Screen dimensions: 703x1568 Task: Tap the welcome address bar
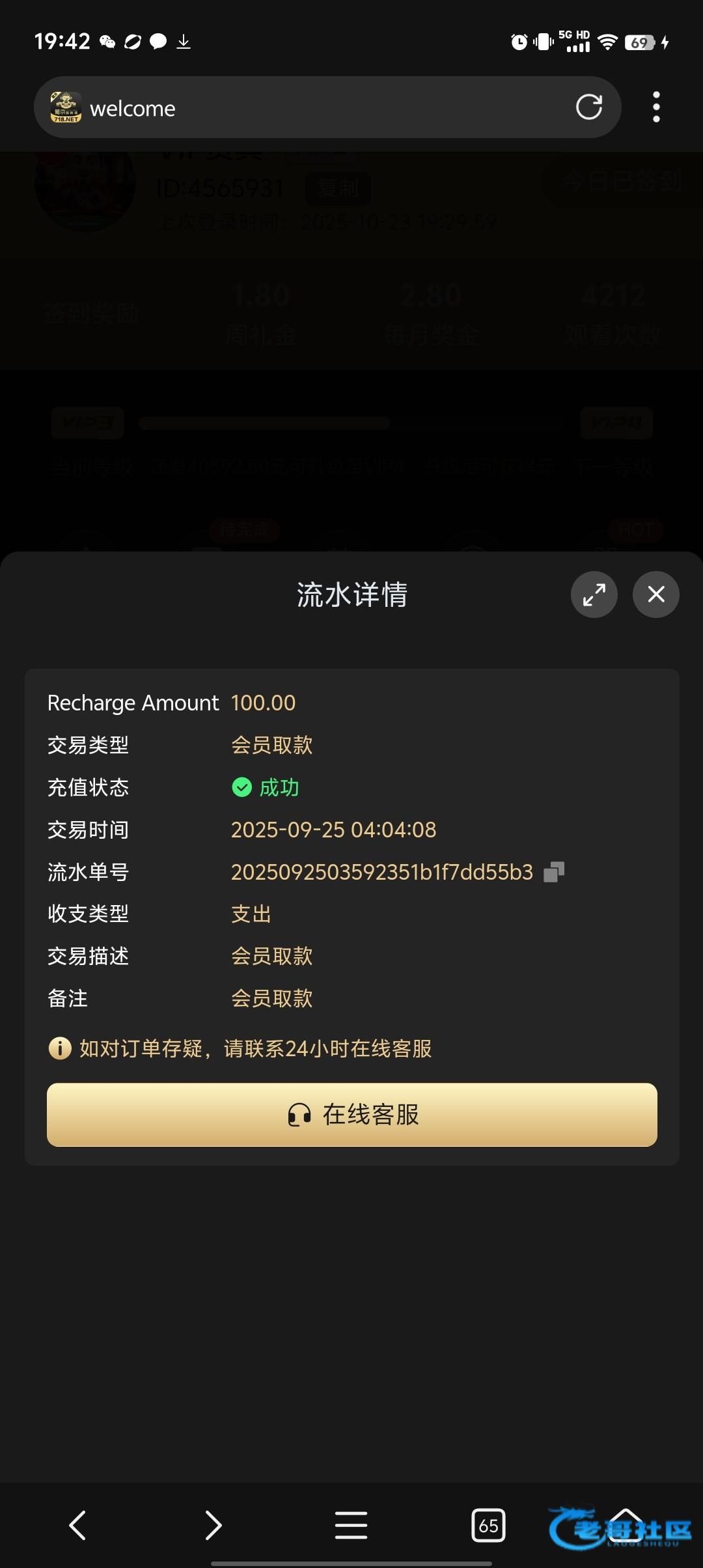[312, 107]
